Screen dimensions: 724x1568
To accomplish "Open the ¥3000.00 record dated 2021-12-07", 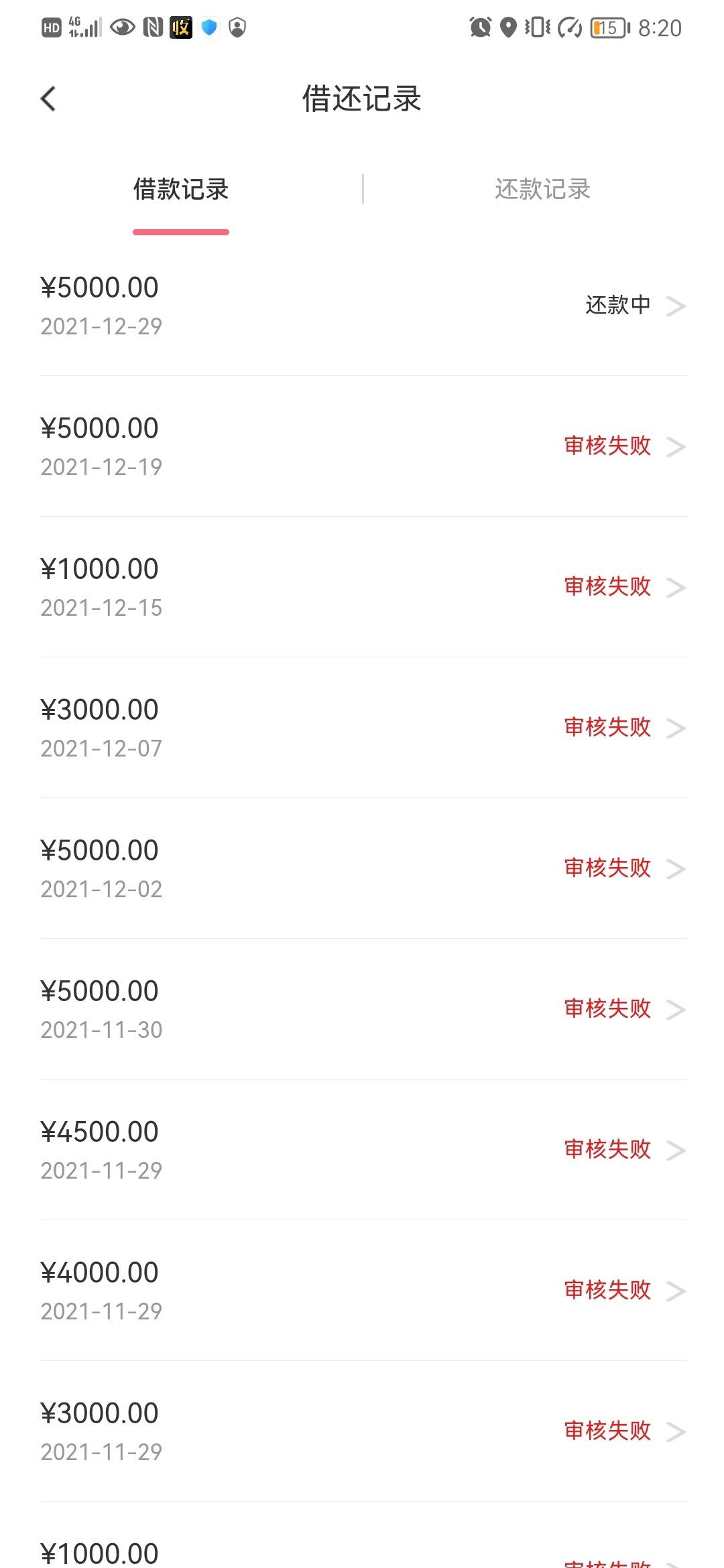I will [362, 728].
